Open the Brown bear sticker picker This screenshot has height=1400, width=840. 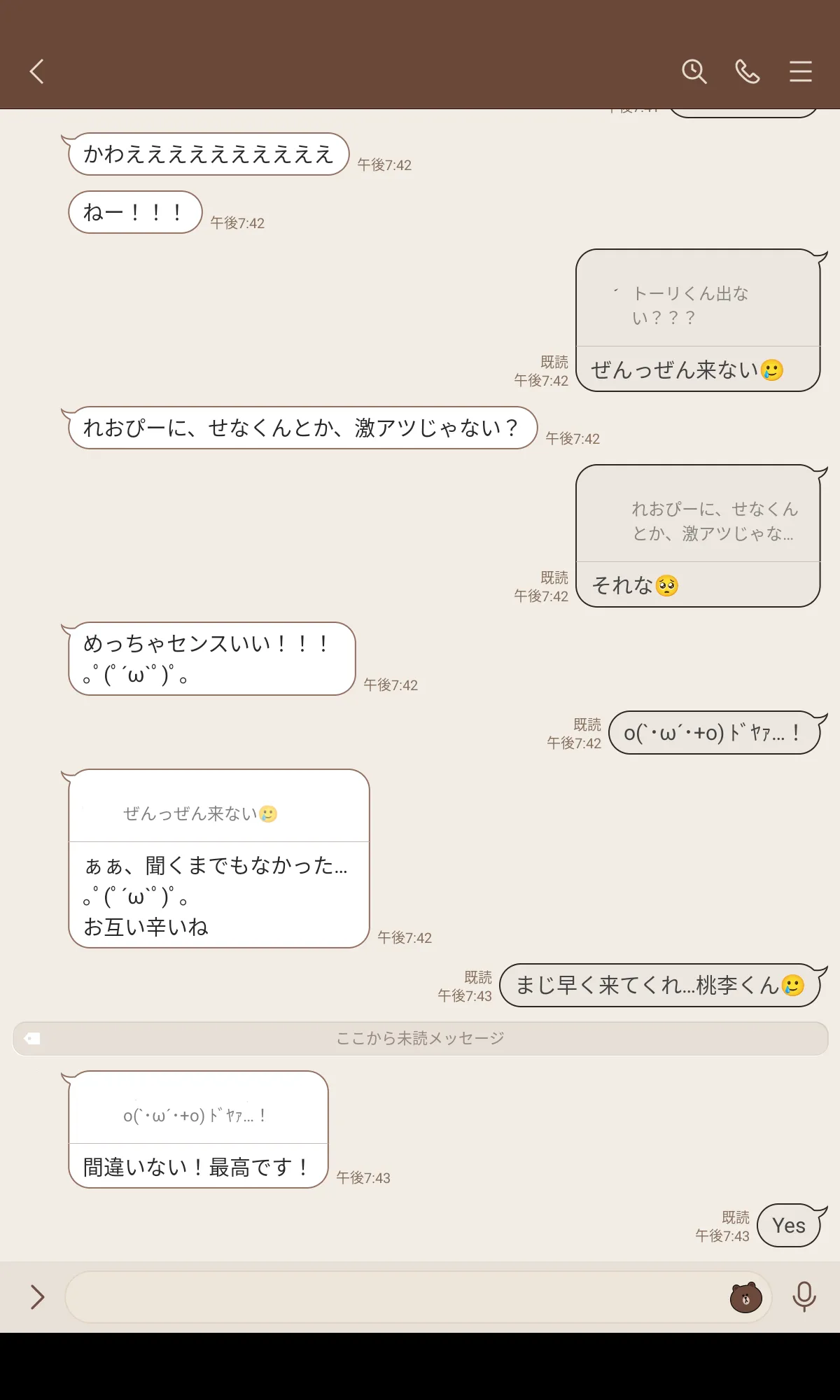pyautogui.click(x=745, y=1297)
